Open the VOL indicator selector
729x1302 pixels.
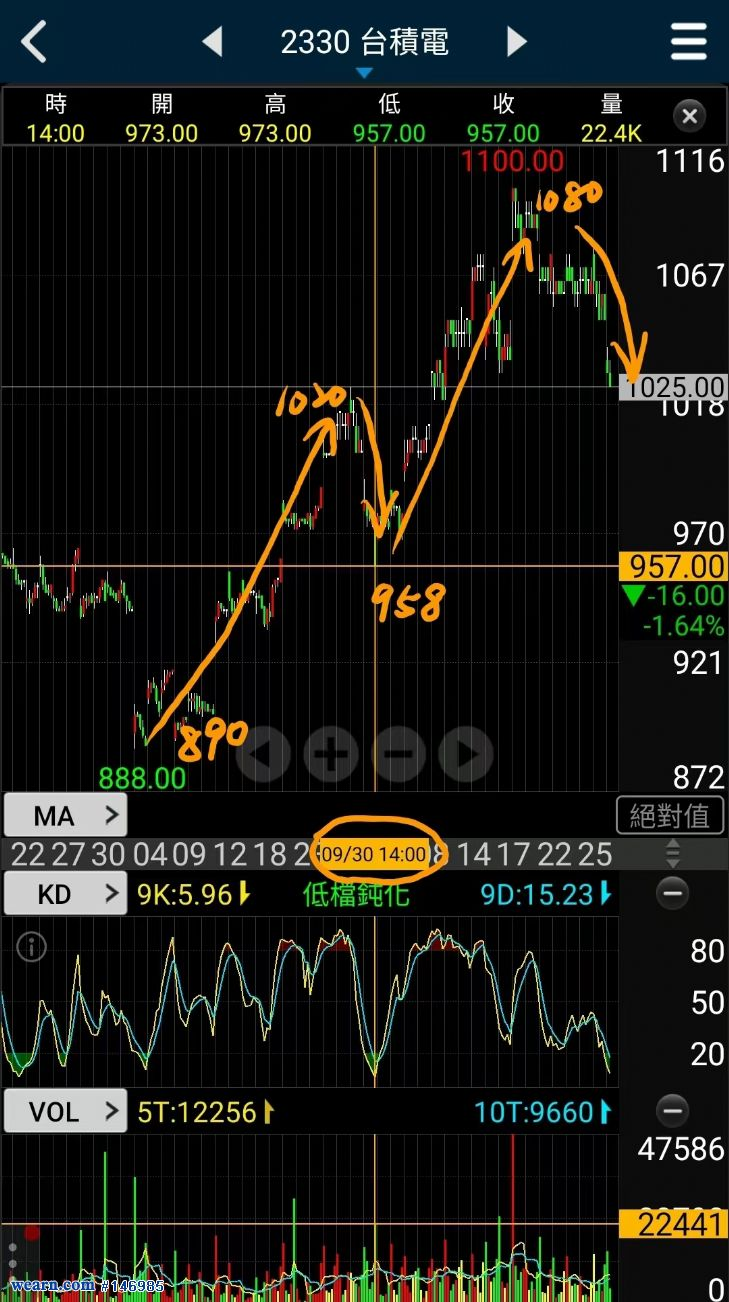pos(65,1111)
